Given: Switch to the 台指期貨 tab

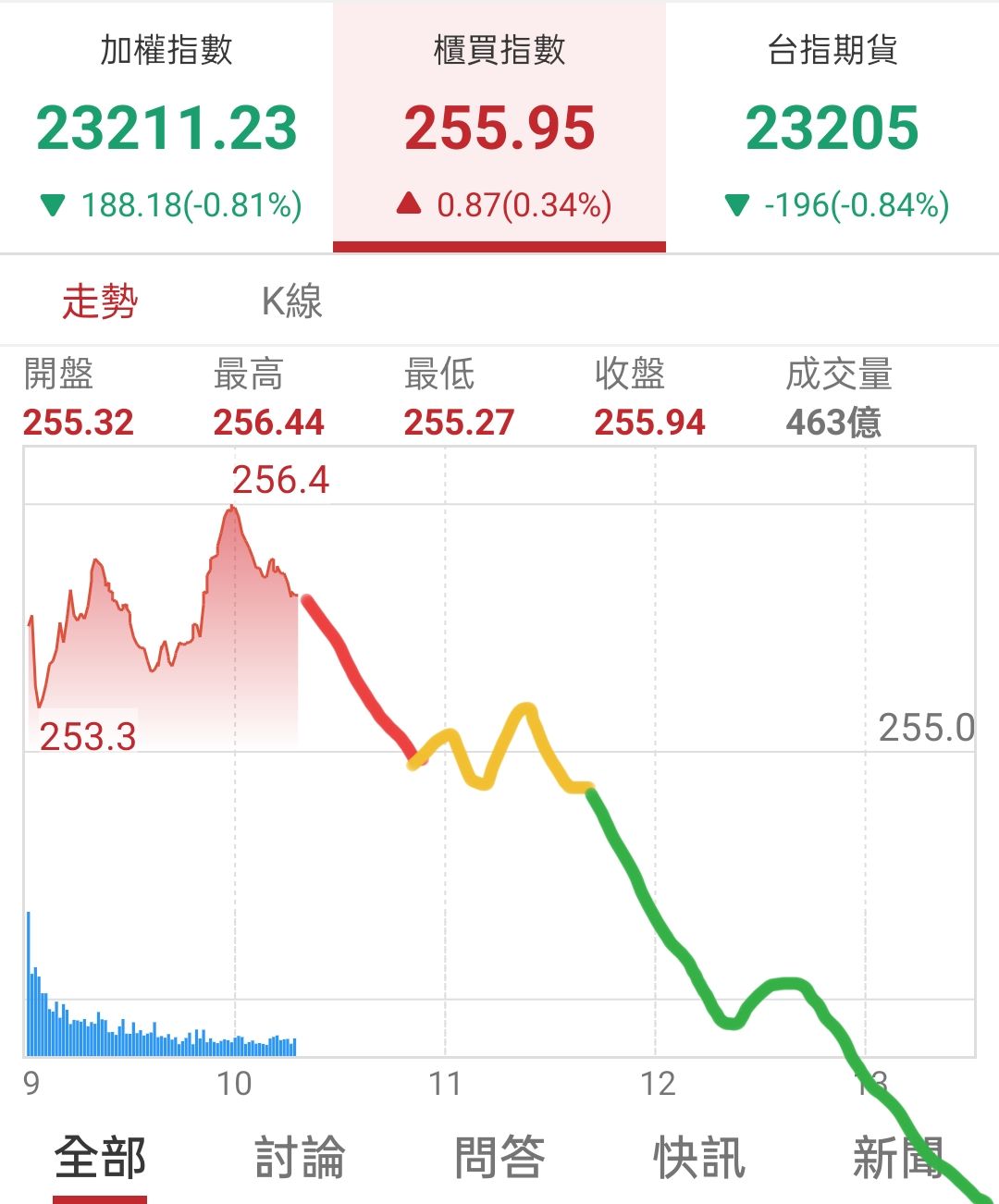Looking at the screenshot, I should pyautogui.click(x=832, y=127).
